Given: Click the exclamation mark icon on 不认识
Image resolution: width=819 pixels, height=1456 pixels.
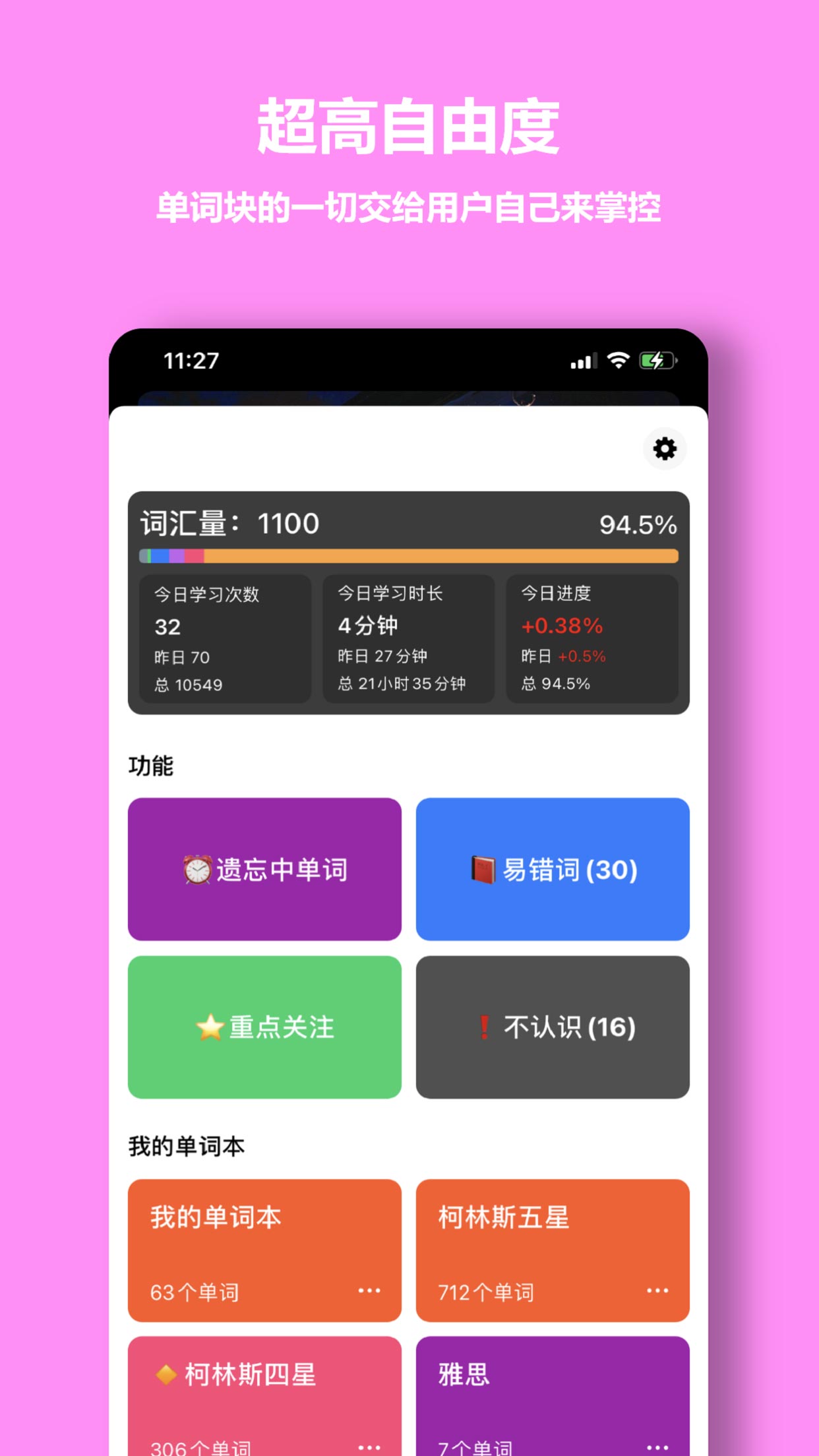Looking at the screenshot, I should coord(483,1027).
